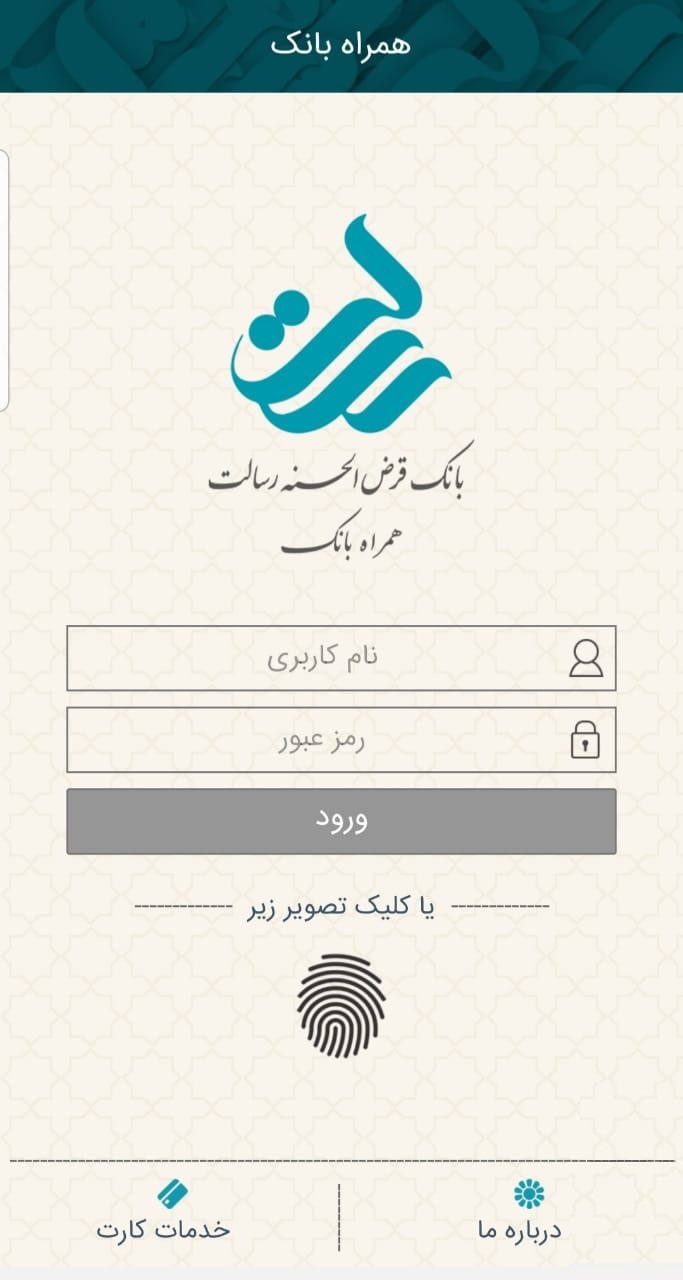Tap the ورود login button
Screen dimensions: 683x1280
click(341, 821)
